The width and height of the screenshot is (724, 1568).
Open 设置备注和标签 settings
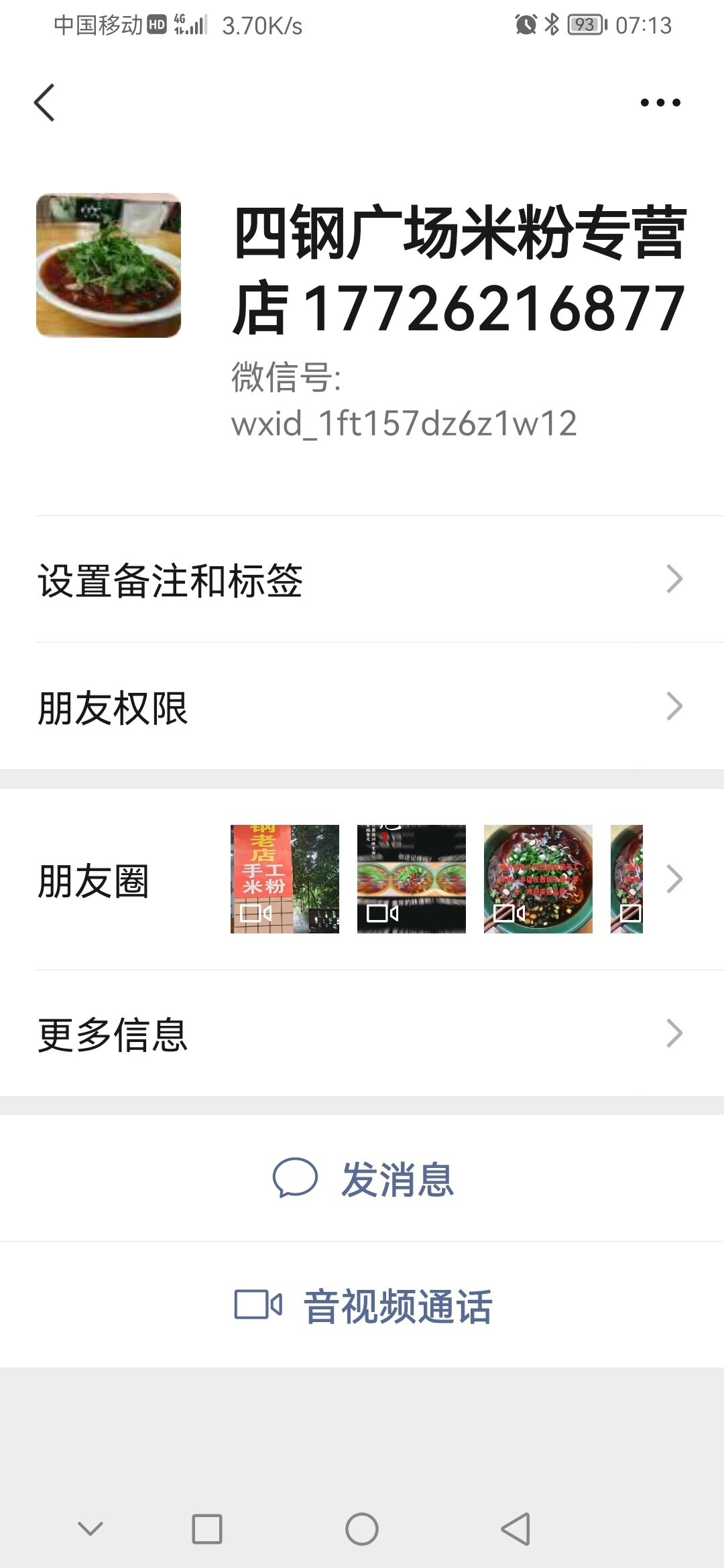point(362,580)
